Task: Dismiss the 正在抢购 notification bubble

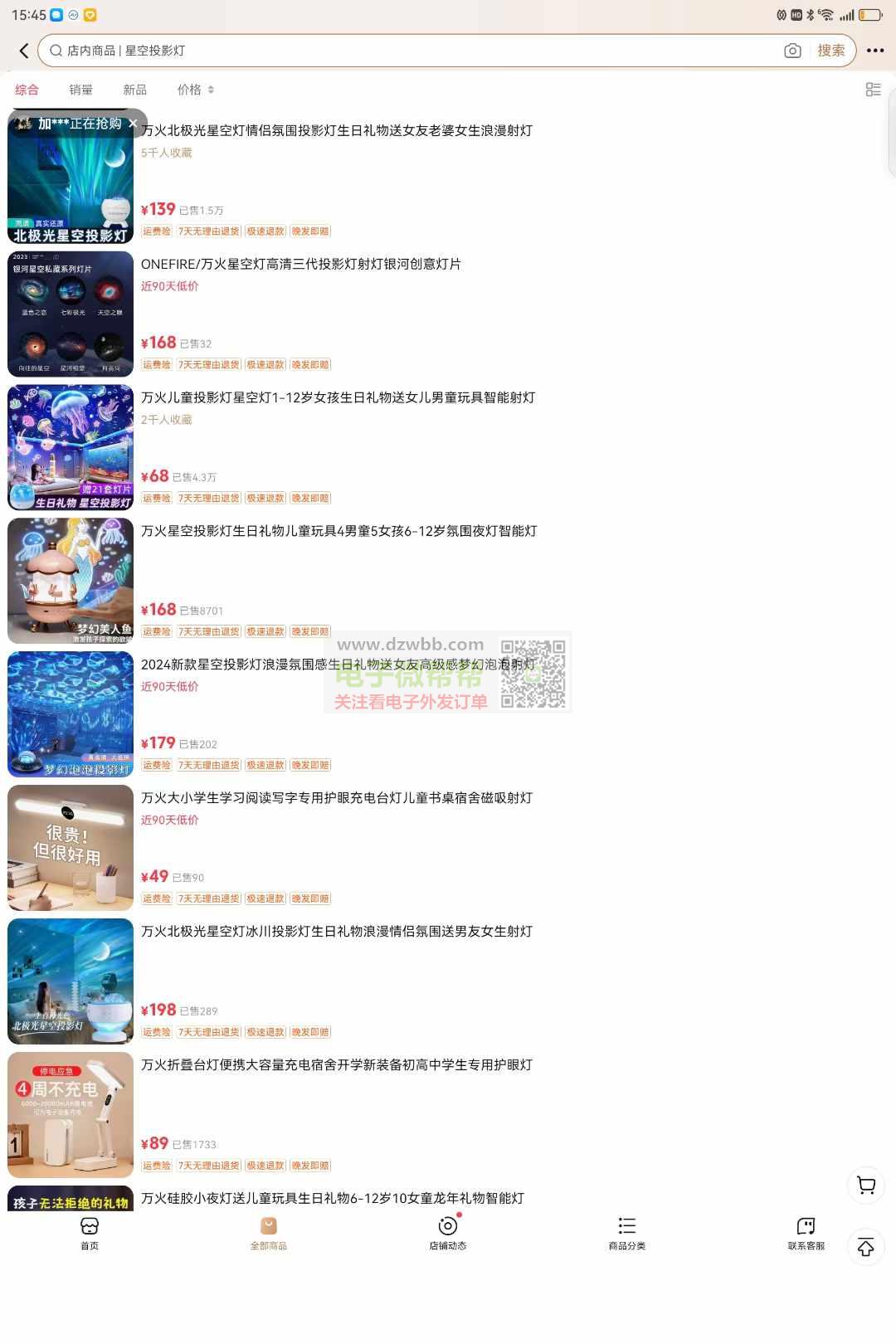Action: point(133,123)
